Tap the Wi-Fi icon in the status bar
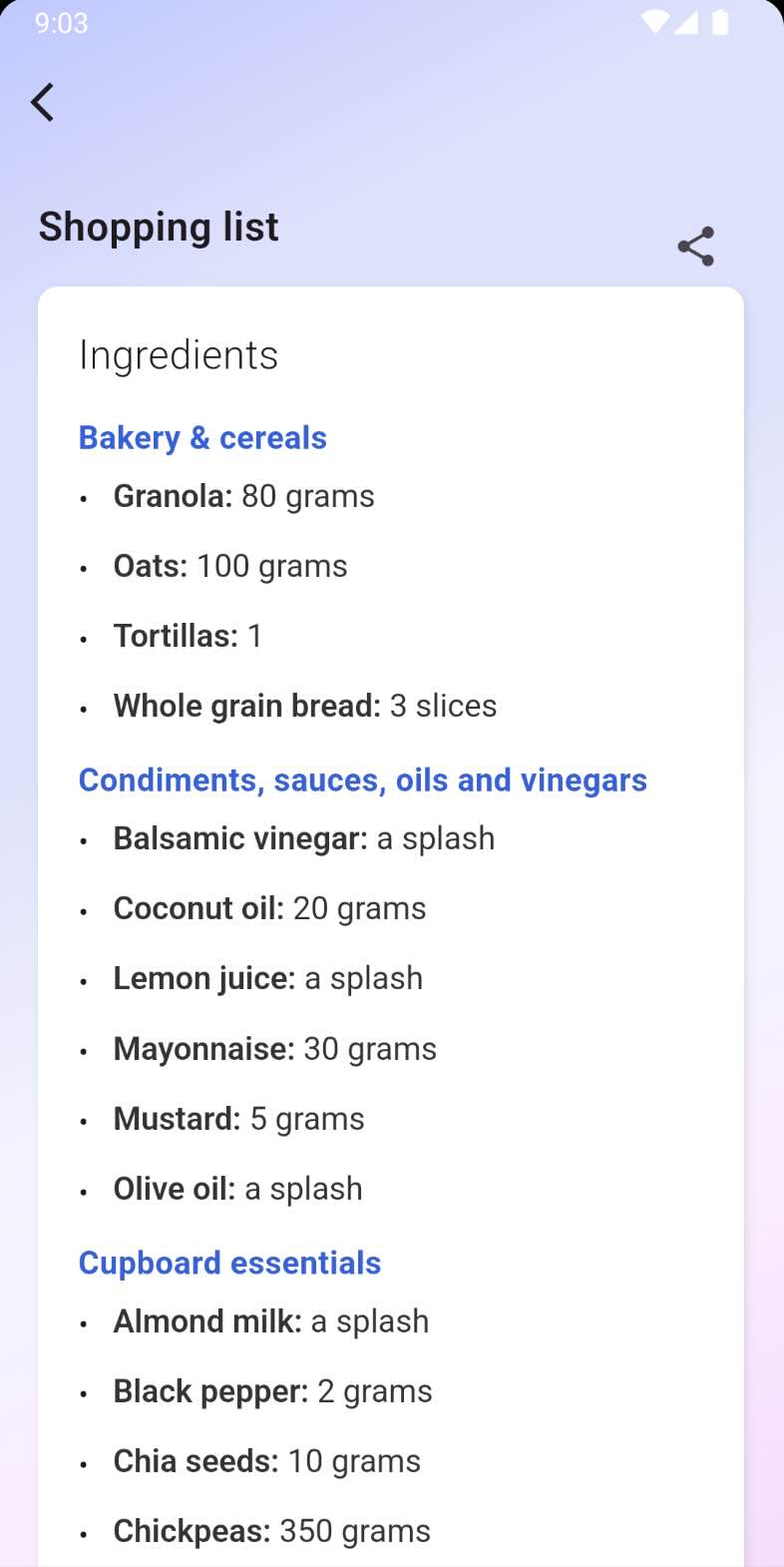The width and height of the screenshot is (784, 1567). point(653,22)
